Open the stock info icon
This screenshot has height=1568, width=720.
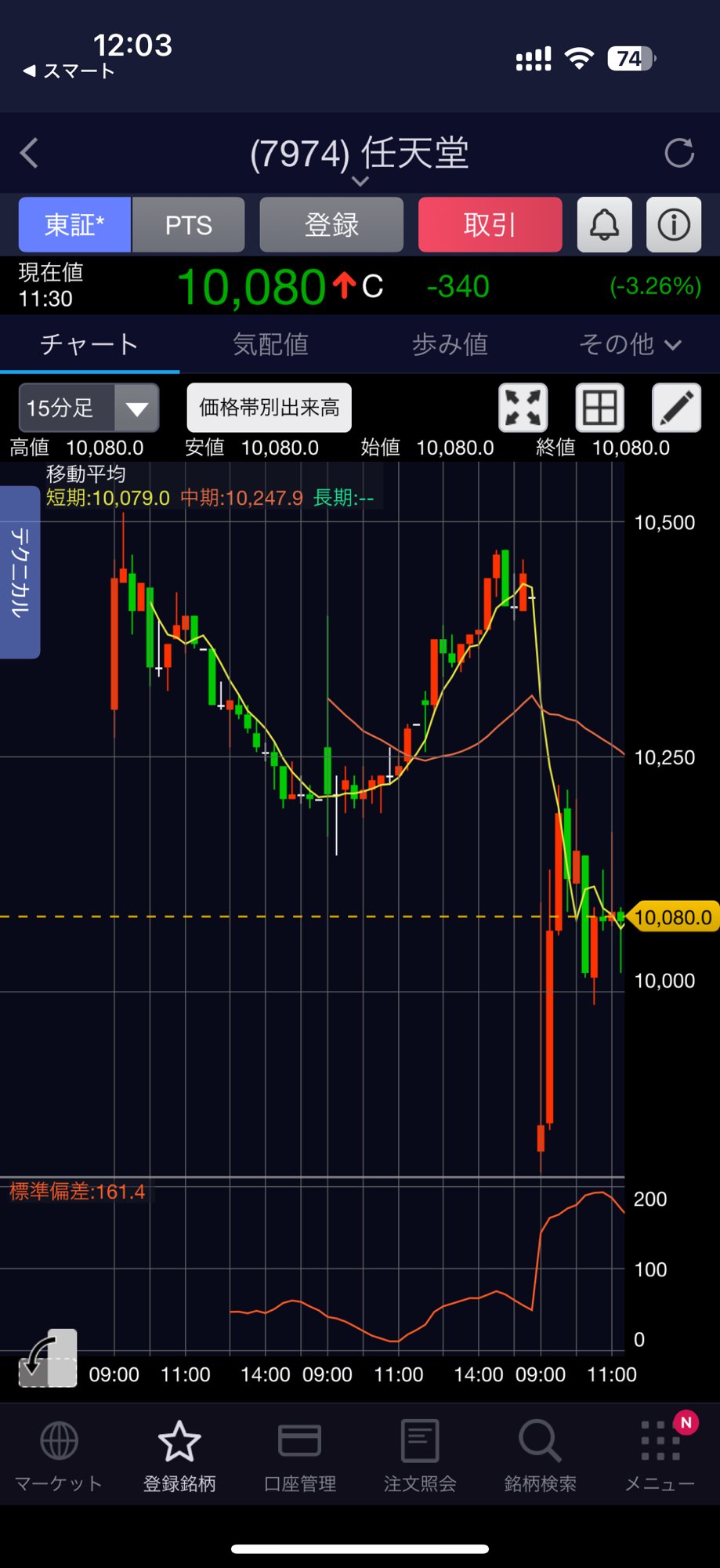tap(673, 225)
